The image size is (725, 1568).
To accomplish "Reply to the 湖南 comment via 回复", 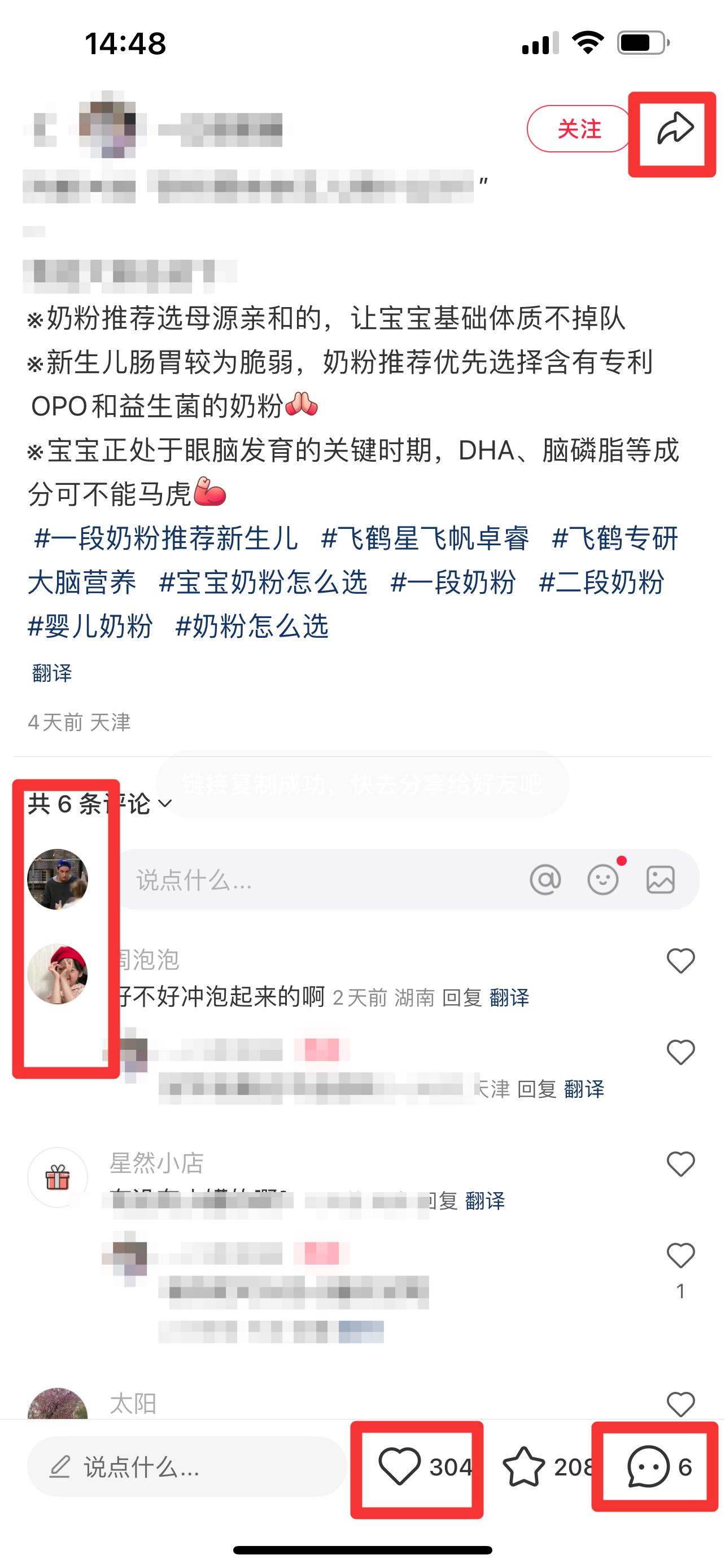I will pos(461,998).
